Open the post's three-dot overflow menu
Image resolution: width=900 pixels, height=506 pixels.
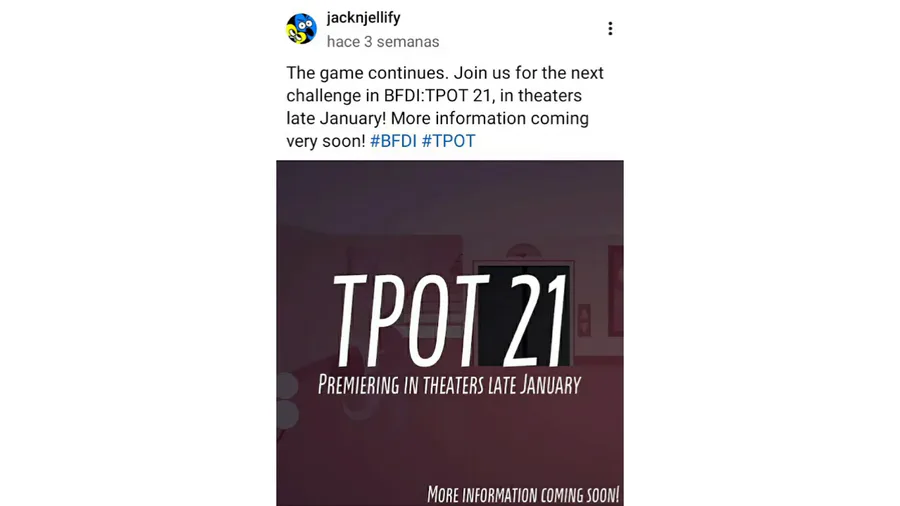click(609, 29)
